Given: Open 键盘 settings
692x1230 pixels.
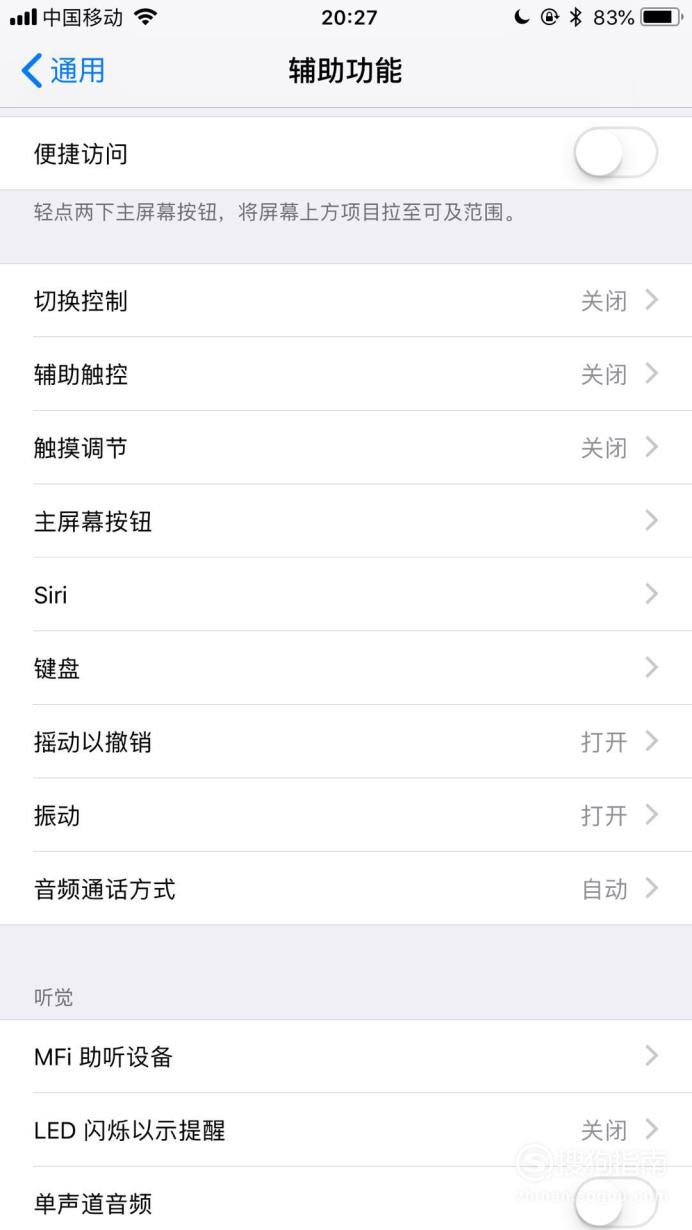Looking at the screenshot, I should pos(346,668).
